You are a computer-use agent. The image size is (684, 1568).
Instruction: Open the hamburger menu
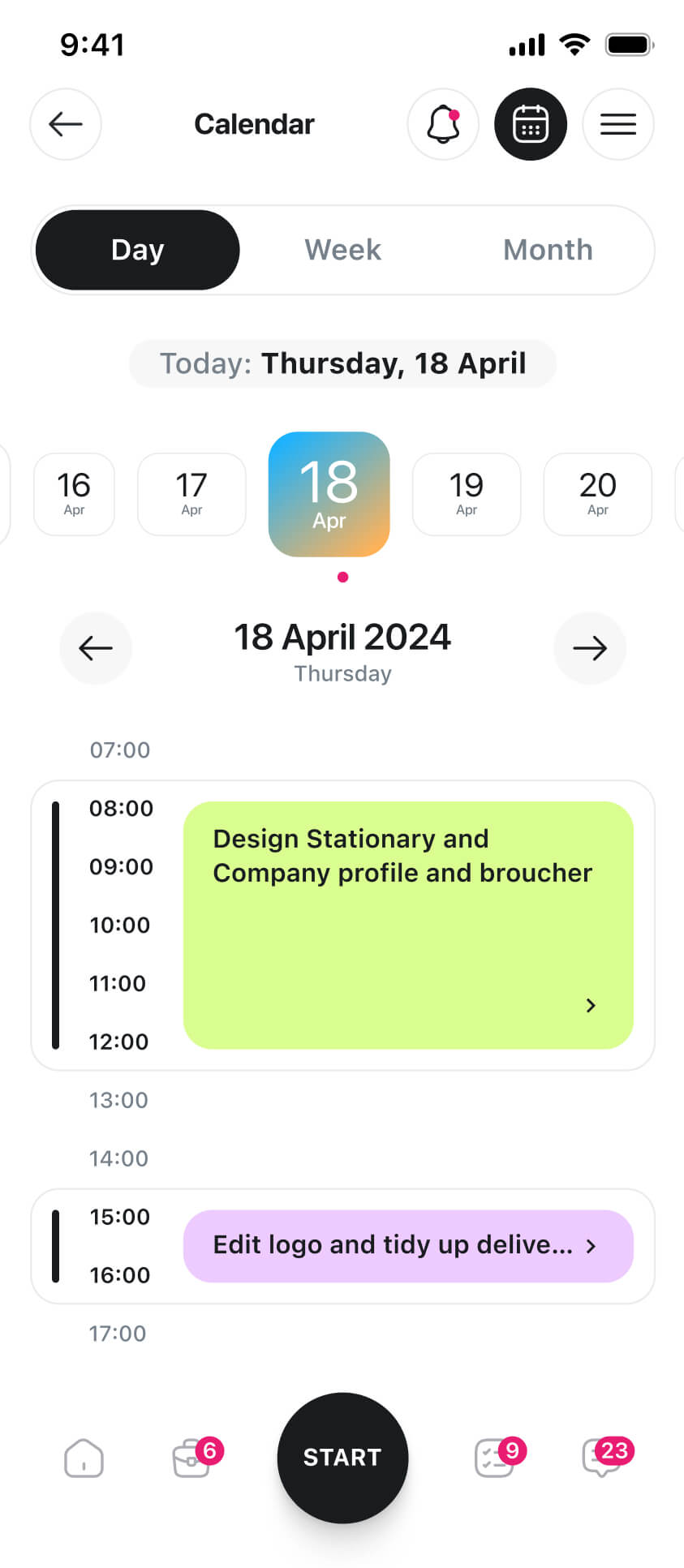[618, 124]
